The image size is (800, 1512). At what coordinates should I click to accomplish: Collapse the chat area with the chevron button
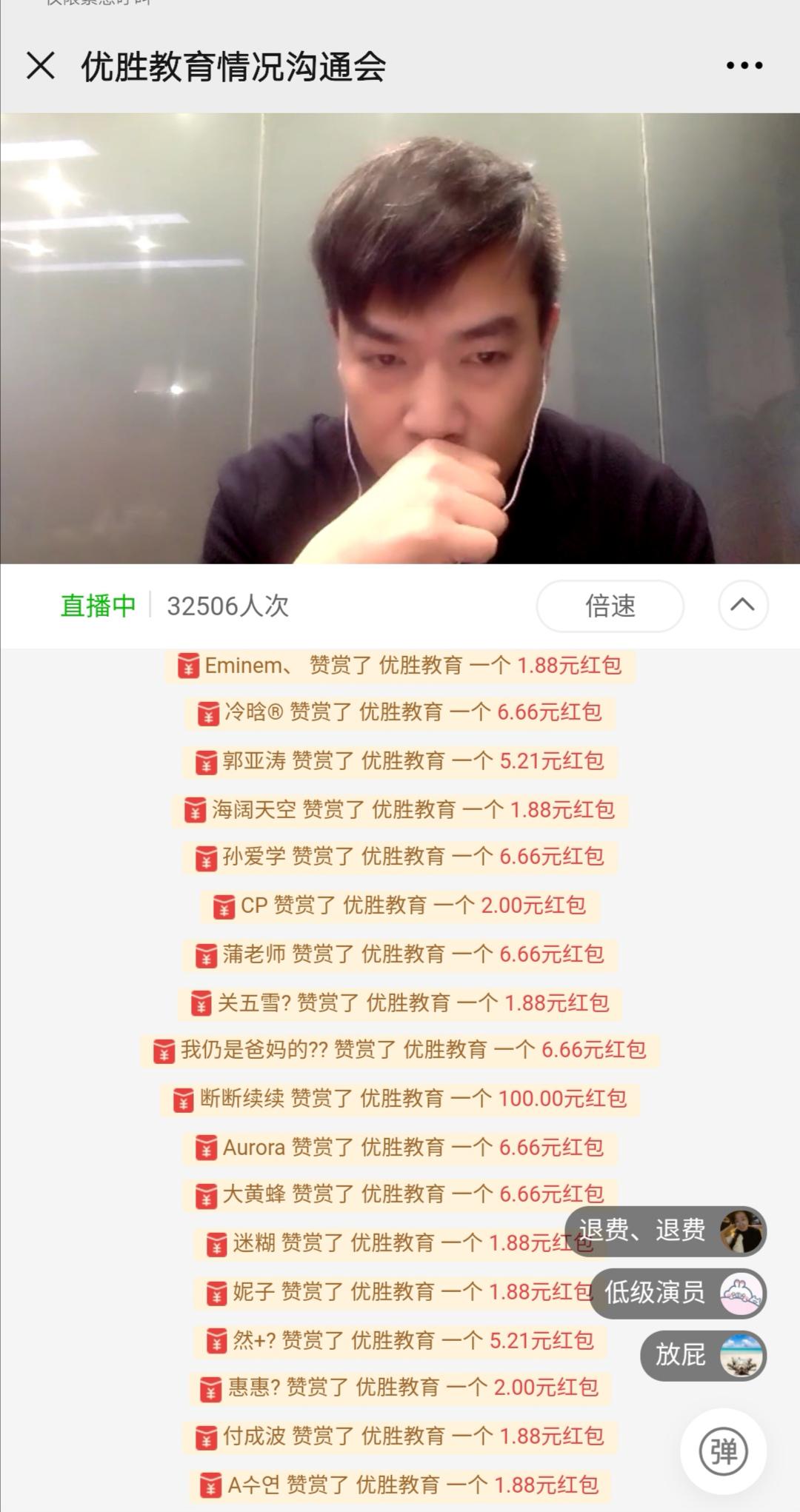[x=743, y=606]
